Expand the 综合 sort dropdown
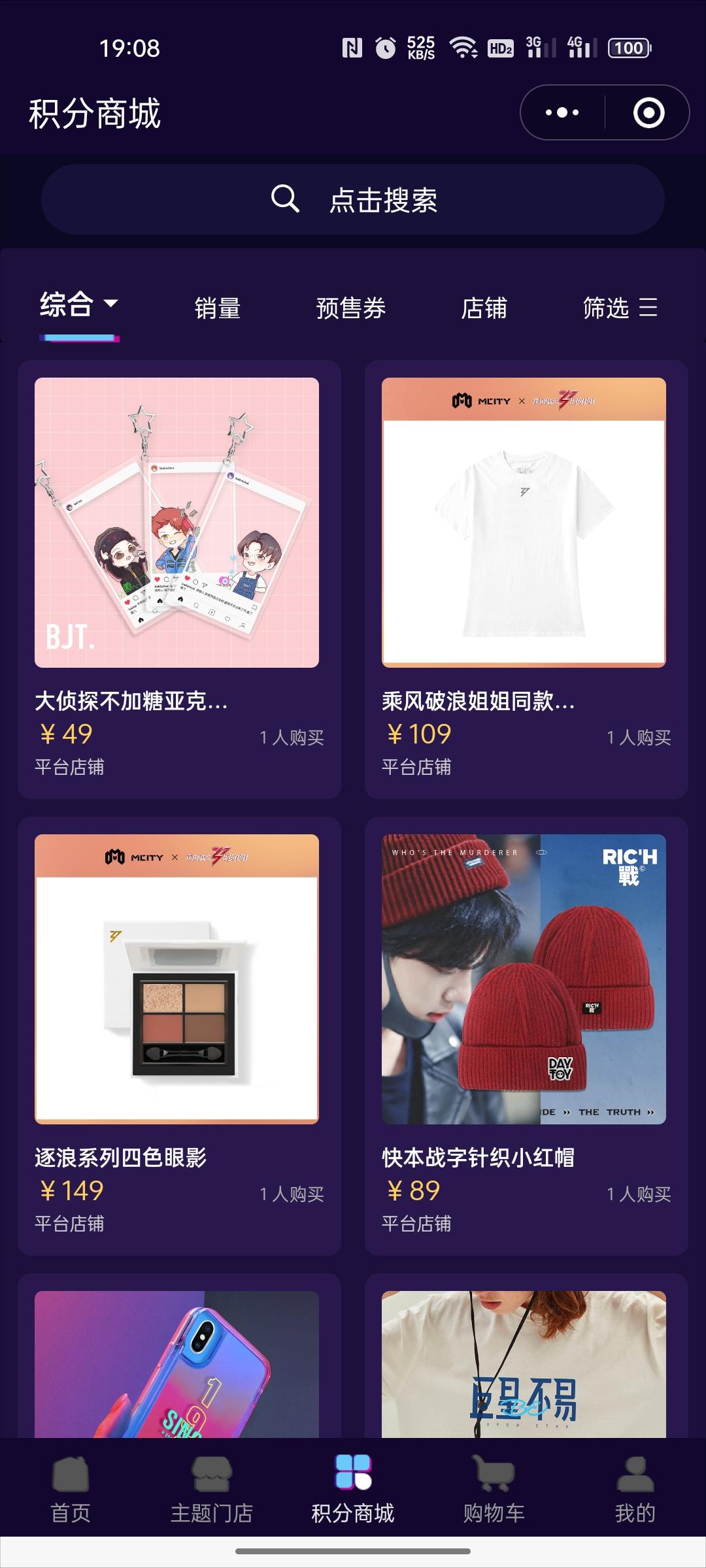Image resolution: width=706 pixels, height=1568 pixels. pos(78,305)
